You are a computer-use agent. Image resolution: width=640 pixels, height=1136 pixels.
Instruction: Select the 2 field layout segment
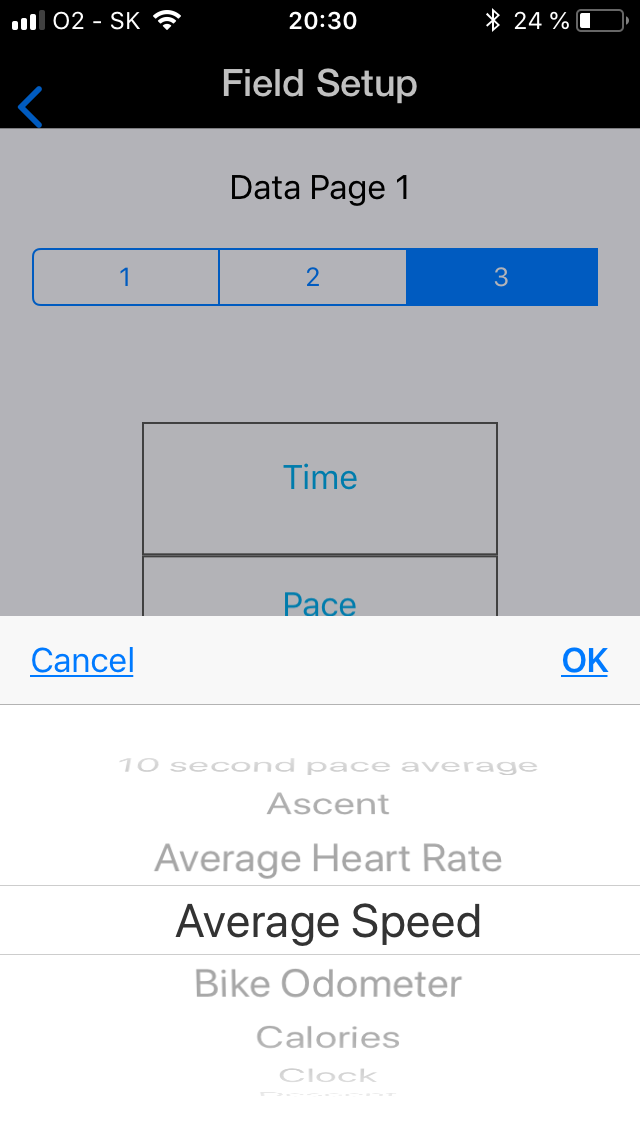tap(312, 277)
